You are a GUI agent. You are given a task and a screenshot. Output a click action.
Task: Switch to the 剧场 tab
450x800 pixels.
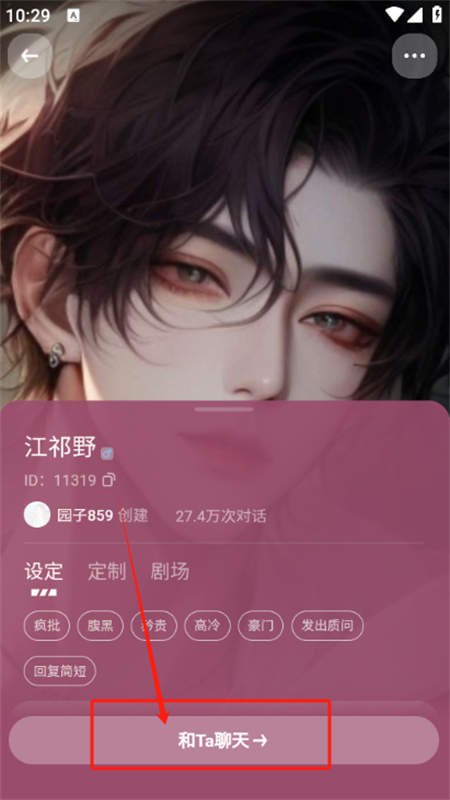(169, 571)
